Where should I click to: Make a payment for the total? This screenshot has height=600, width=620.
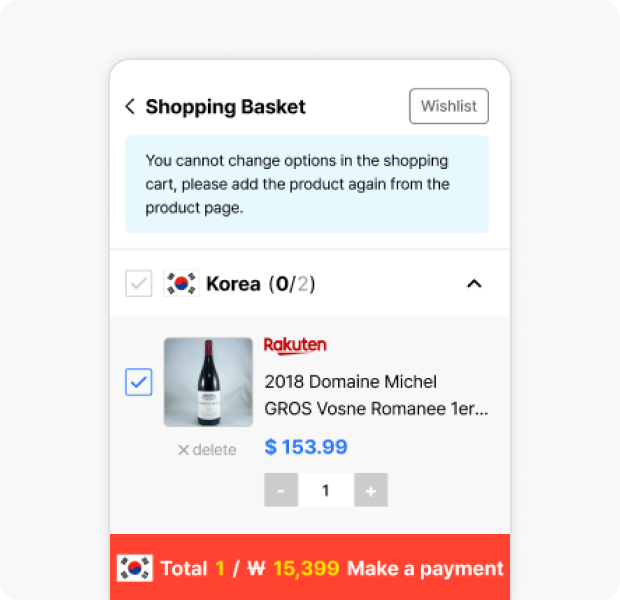[x=425, y=568]
